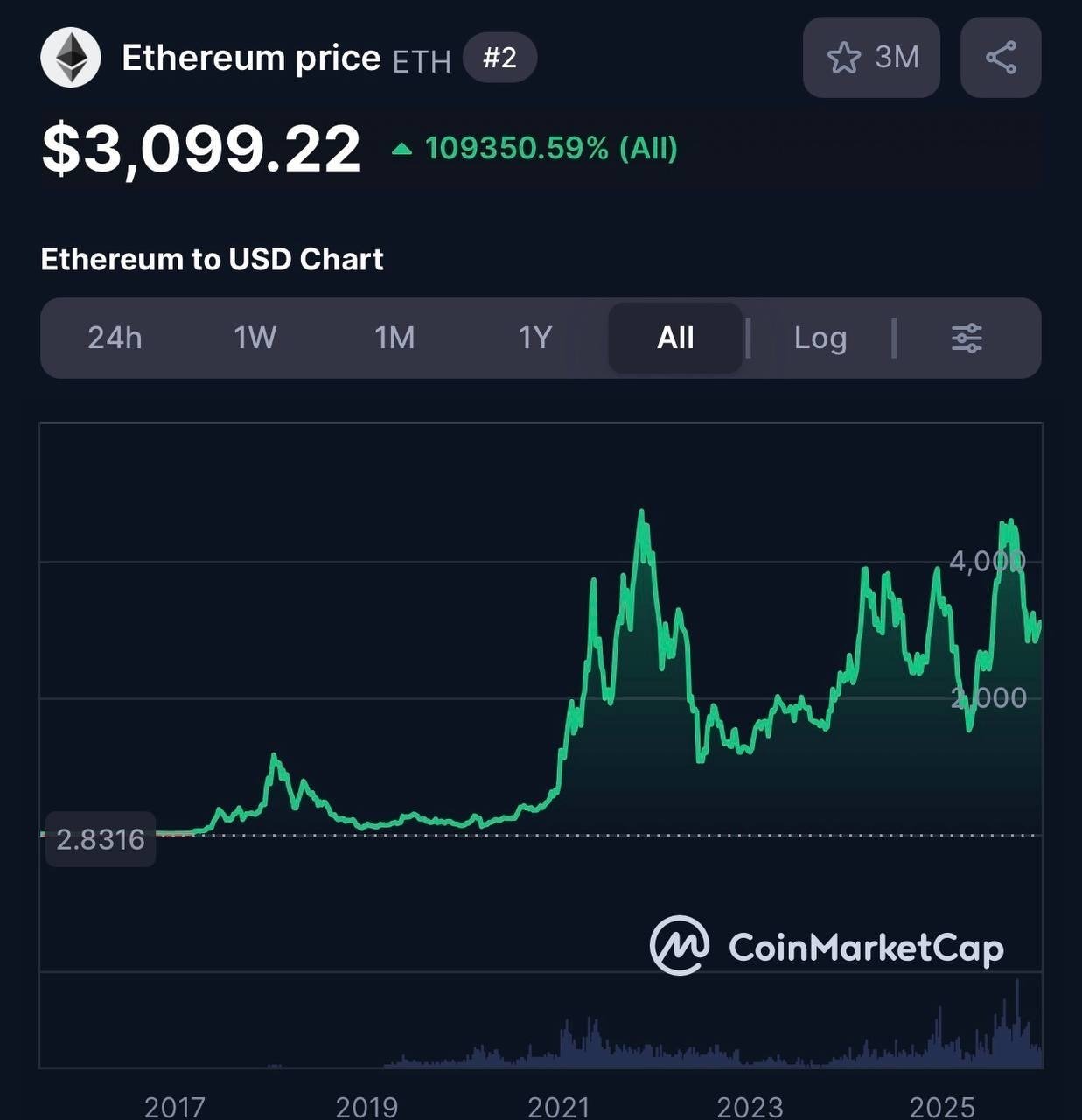
Task: Add Ethereum to watchlist via star button
Action: pyautogui.click(x=870, y=58)
